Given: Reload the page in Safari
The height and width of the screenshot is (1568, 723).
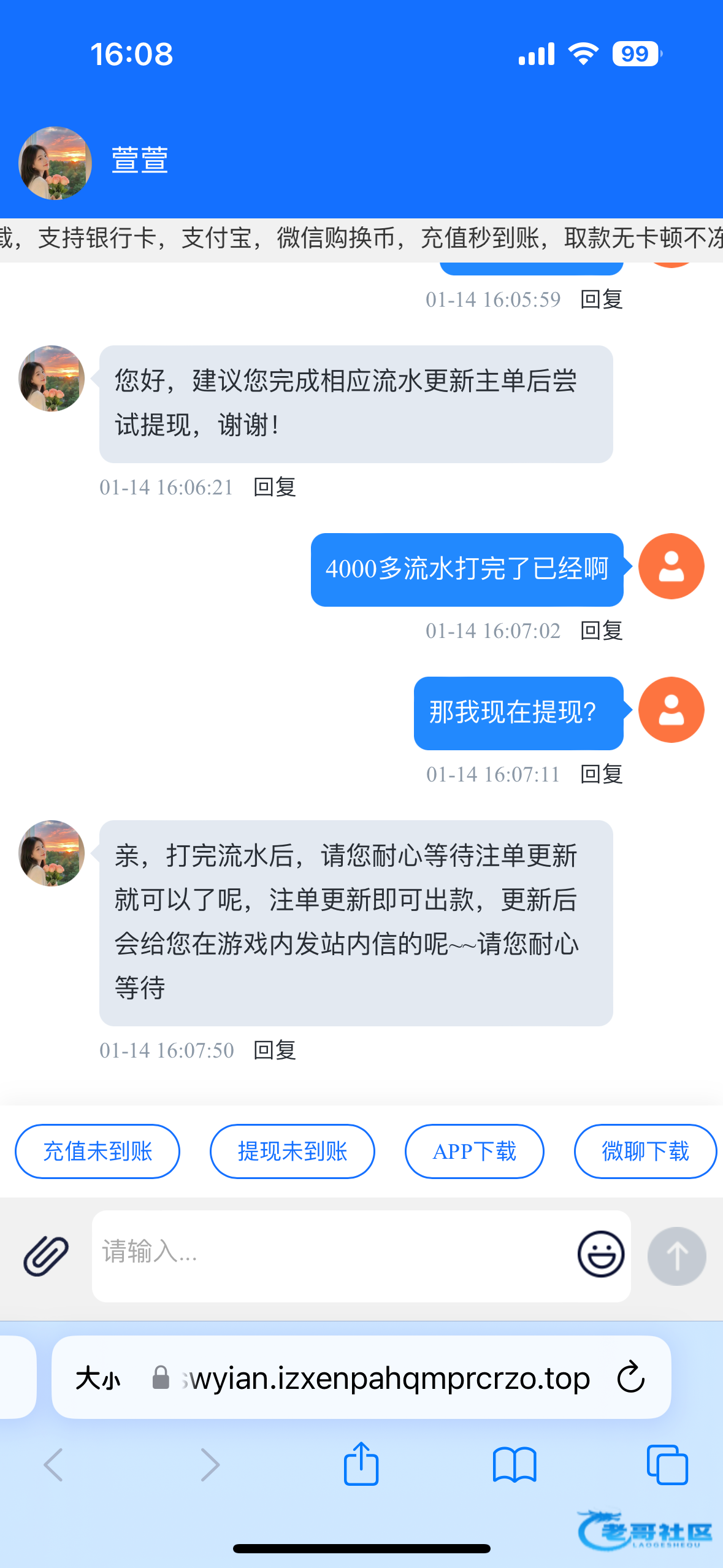Looking at the screenshot, I should [x=631, y=1377].
